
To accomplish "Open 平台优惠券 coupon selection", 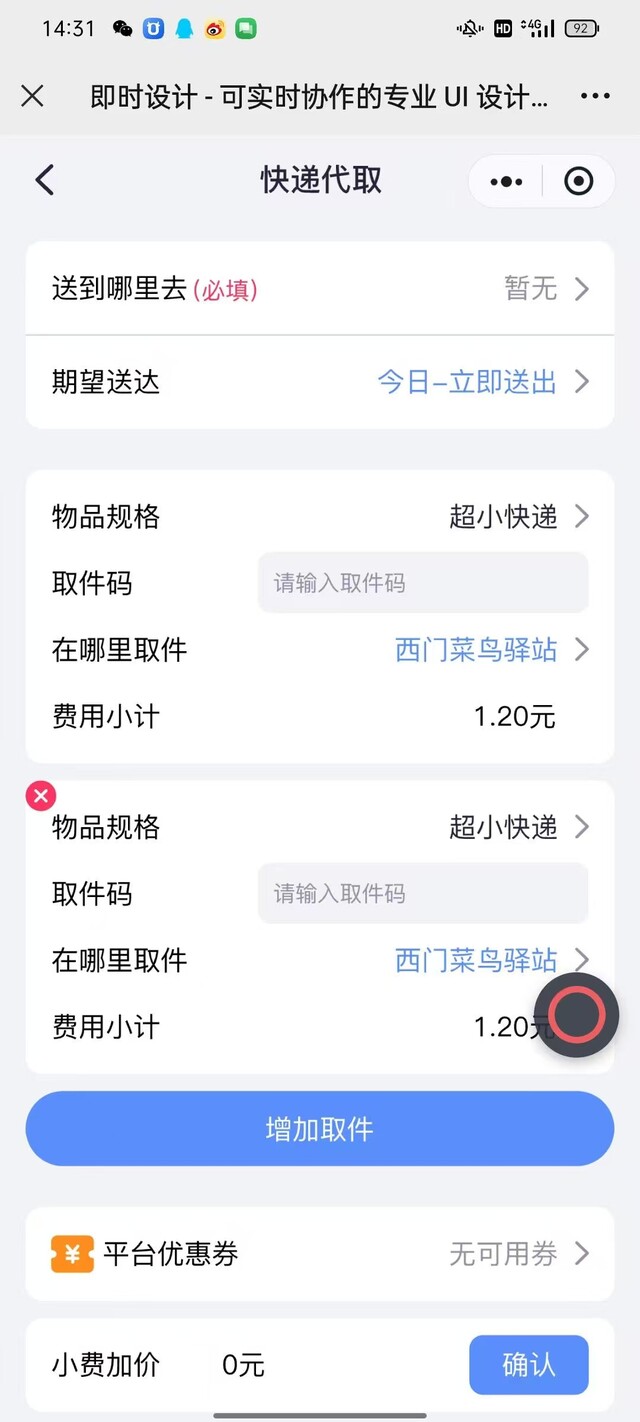I will (320, 1254).
